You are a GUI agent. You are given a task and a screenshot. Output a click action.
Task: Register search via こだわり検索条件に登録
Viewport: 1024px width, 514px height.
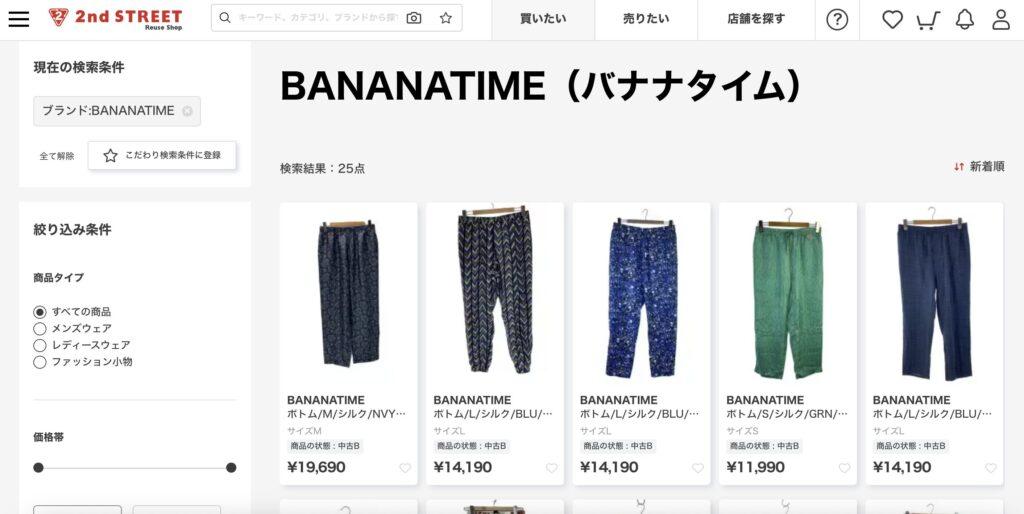[x=162, y=155]
